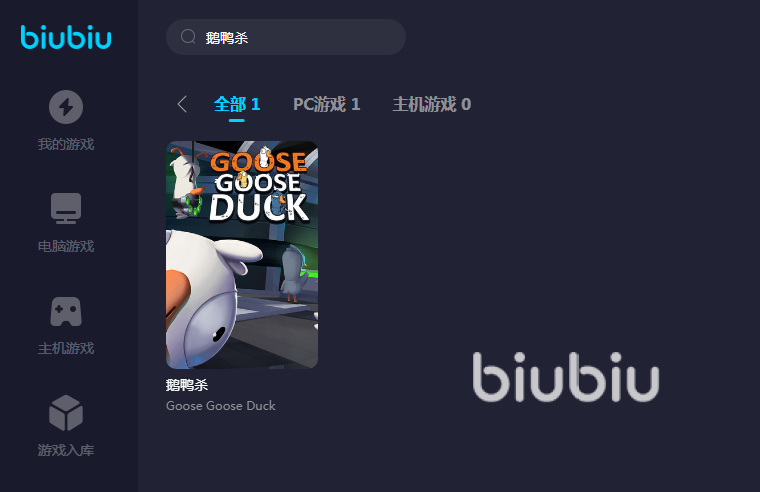Open the Goose Goose Duck game card
Screen dimensions: 760x492
[x=242, y=255]
